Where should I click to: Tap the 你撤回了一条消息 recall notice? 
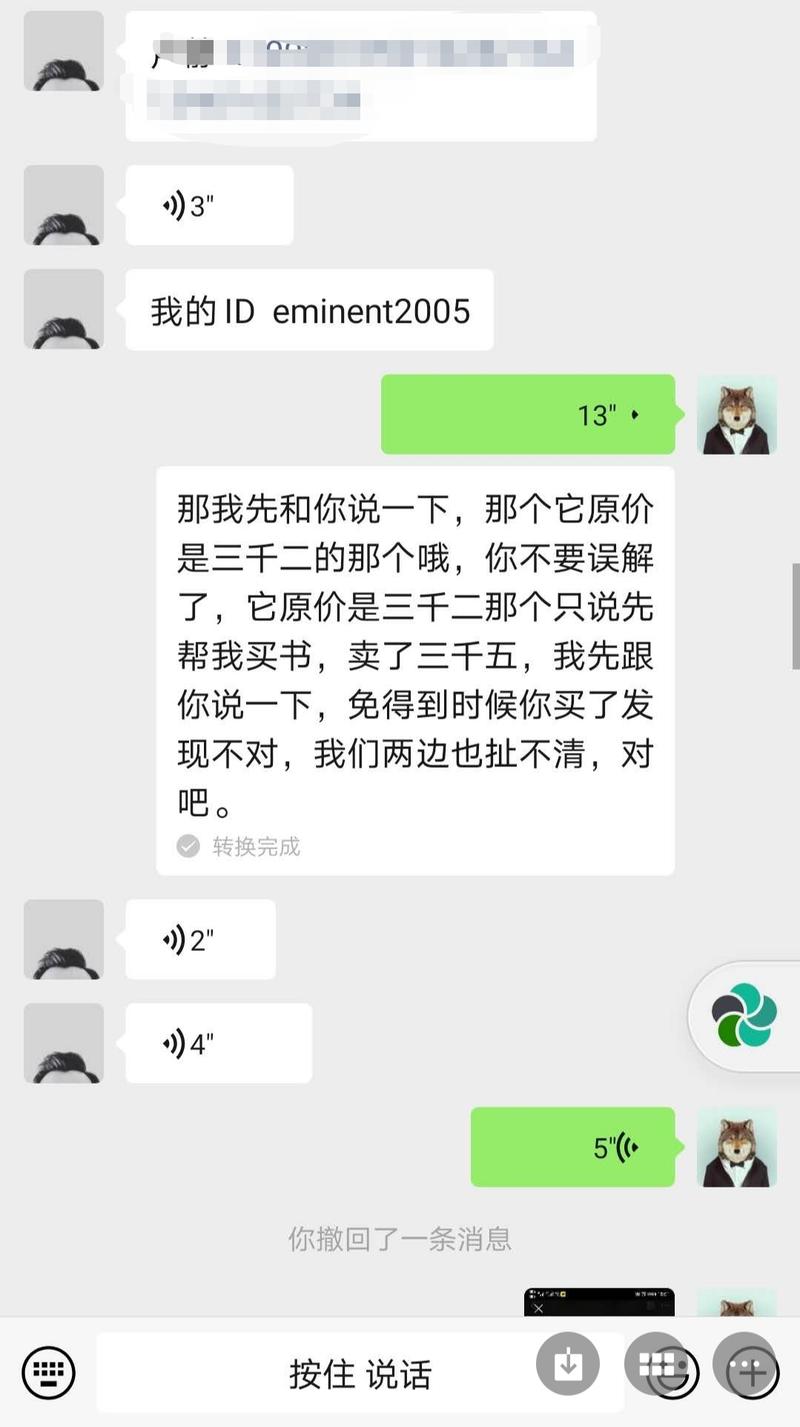point(400,1238)
